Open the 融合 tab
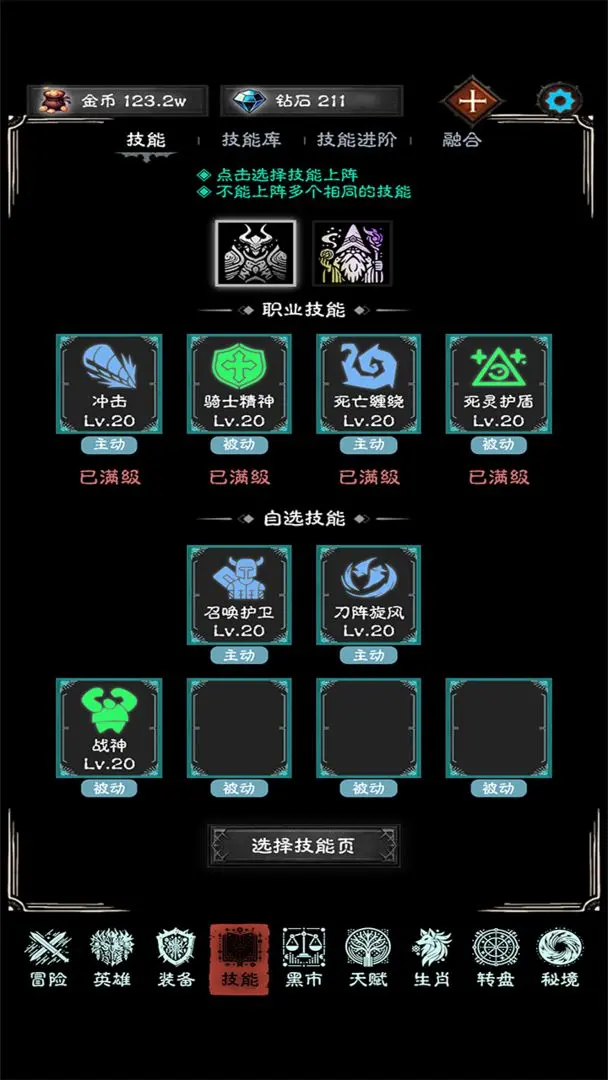608x1080 pixels. [x=461, y=140]
